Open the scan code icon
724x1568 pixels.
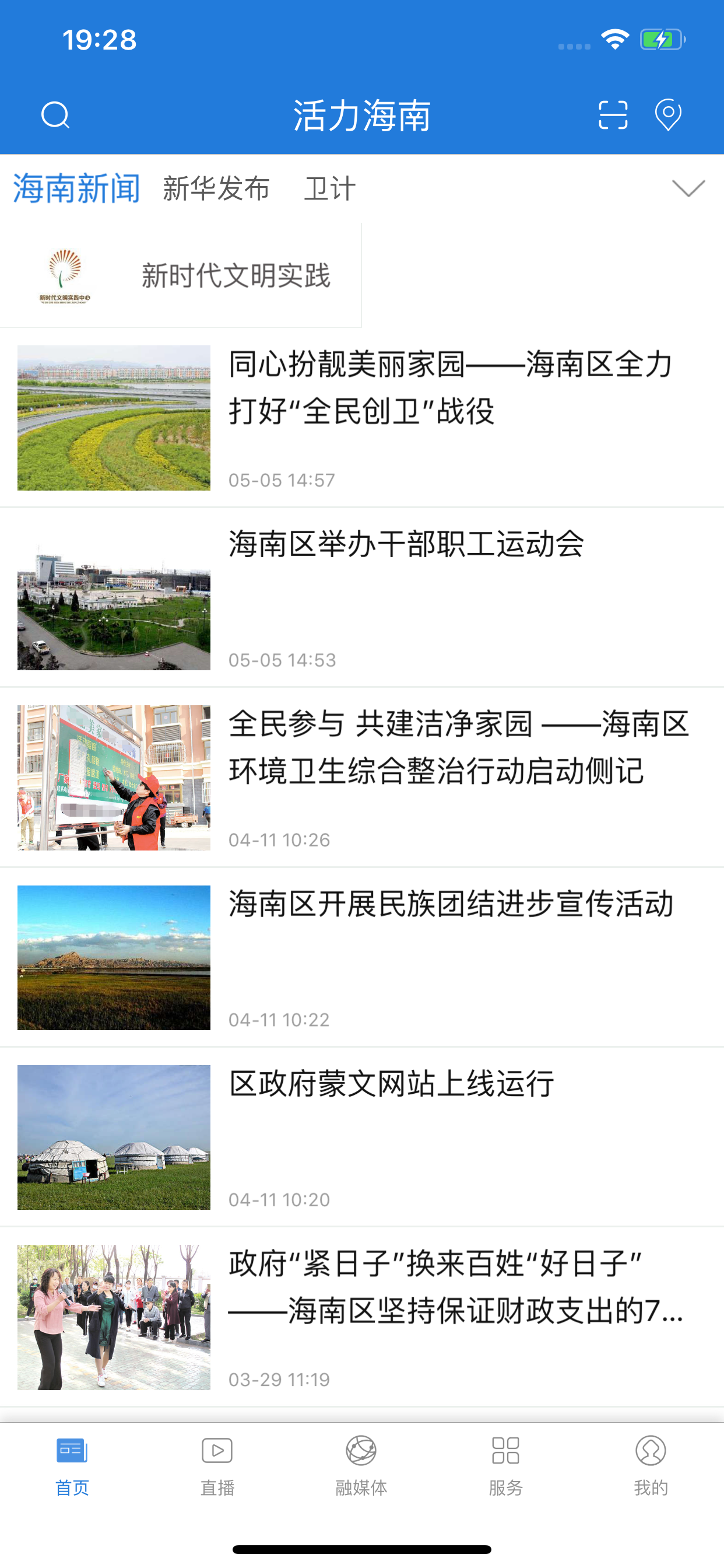point(613,115)
